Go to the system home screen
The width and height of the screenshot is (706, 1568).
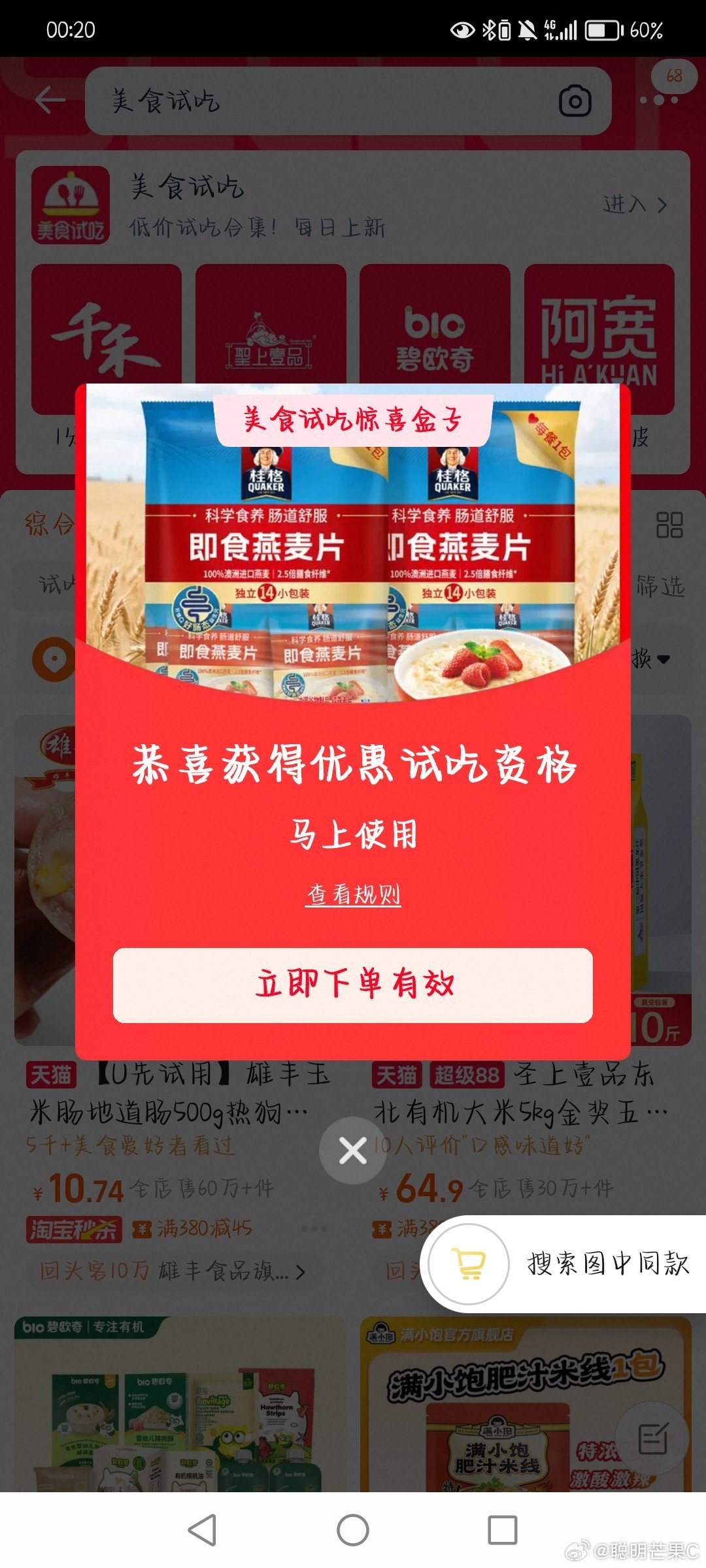(353, 1530)
